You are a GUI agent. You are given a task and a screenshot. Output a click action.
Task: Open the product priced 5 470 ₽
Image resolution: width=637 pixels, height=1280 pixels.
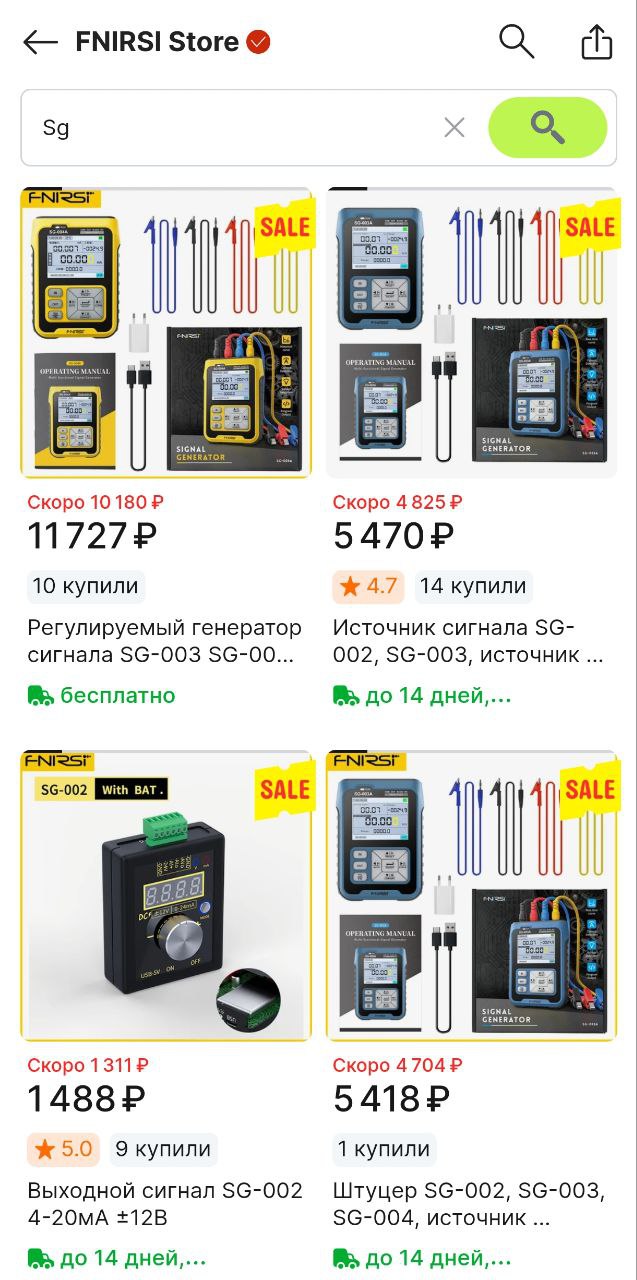coord(472,448)
